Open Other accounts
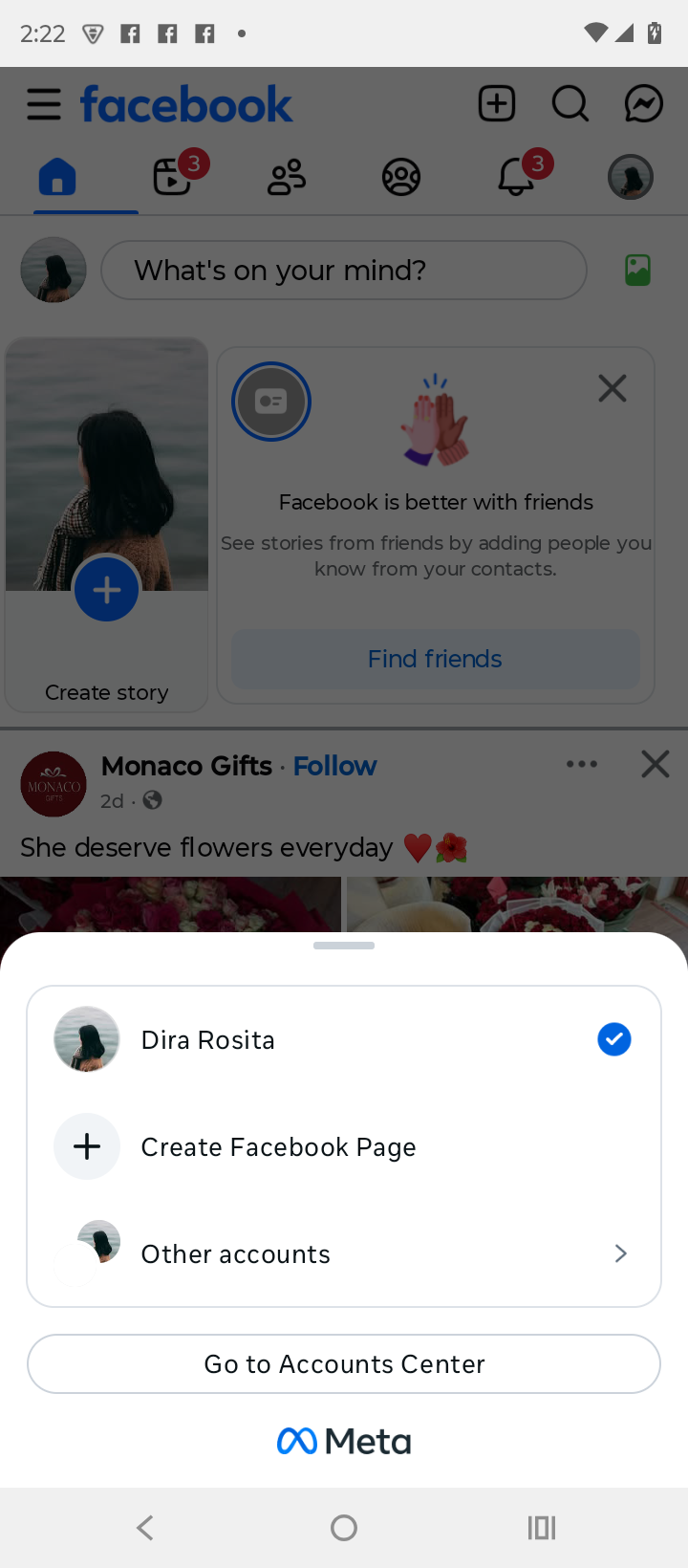The image size is (688, 1568). (x=343, y=1253)
